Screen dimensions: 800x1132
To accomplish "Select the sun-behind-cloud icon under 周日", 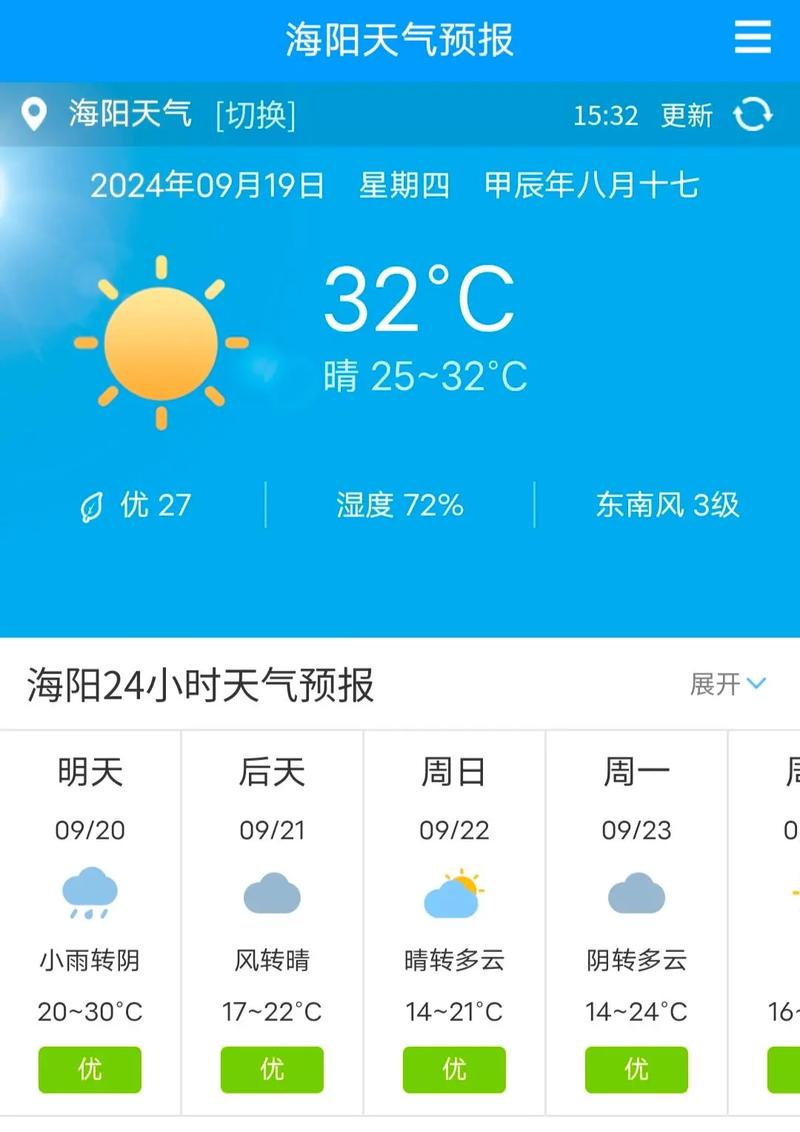I will click(453, 893).
